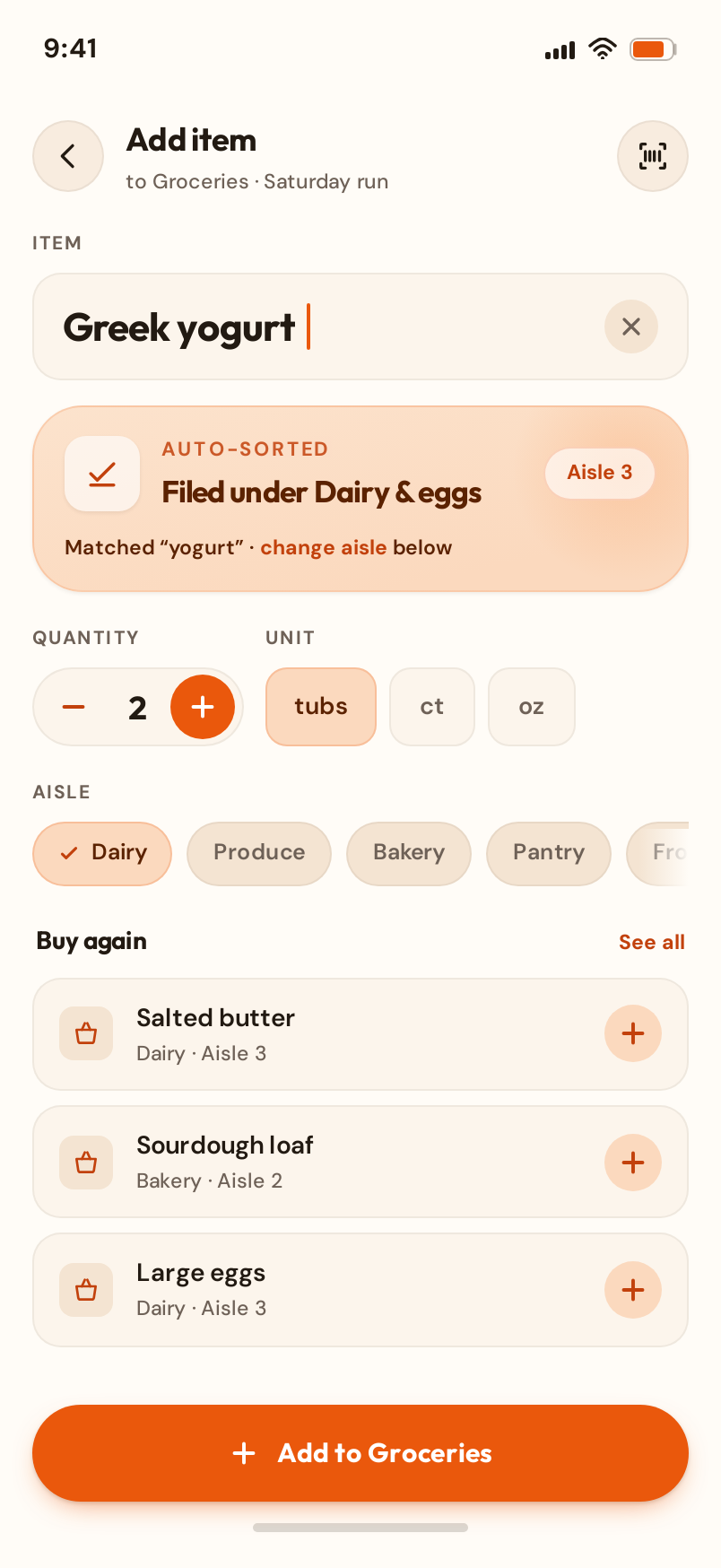This screenshot has width=721, height=1568.
Task: Add Salted butter to the list
Action: coord(633,1033)
